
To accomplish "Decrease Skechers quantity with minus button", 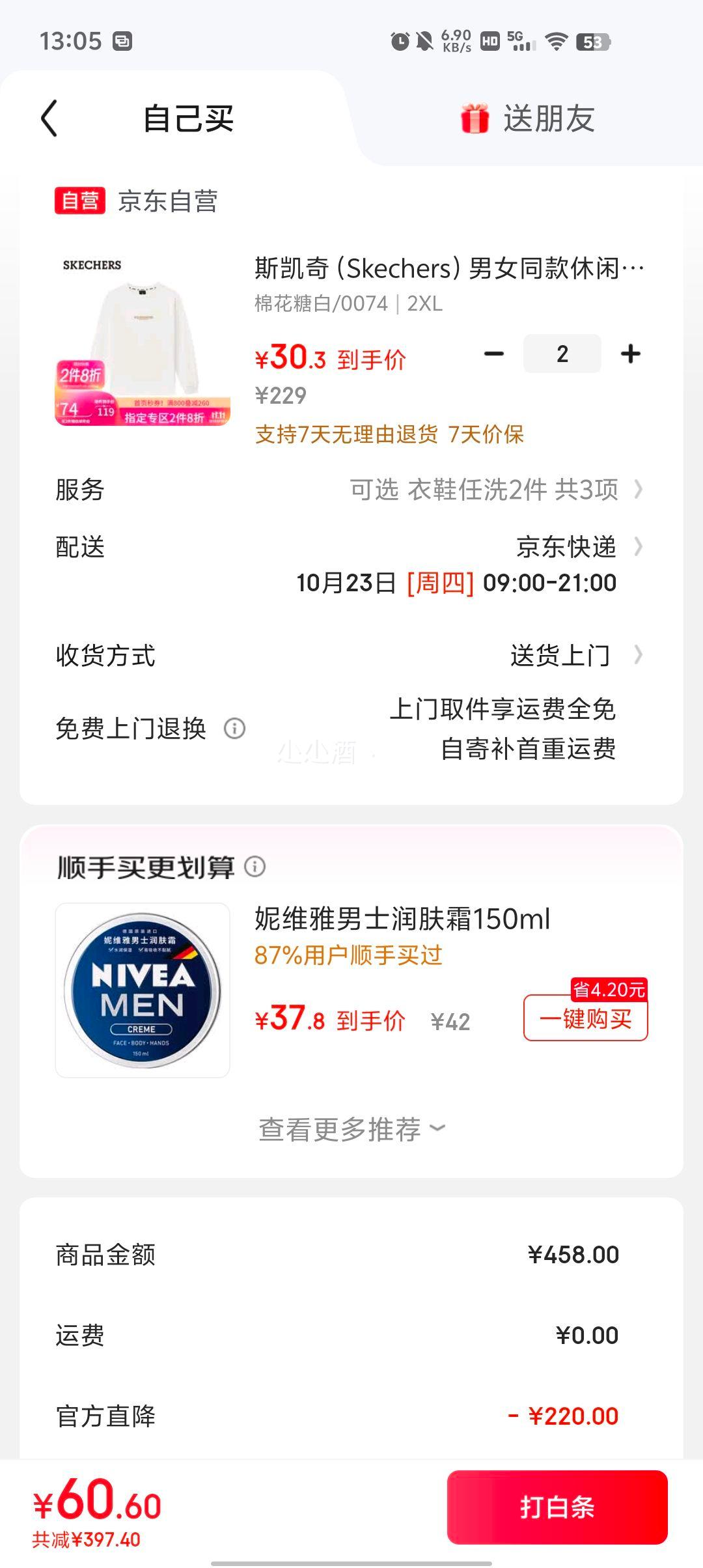I will tap(494, 354).
